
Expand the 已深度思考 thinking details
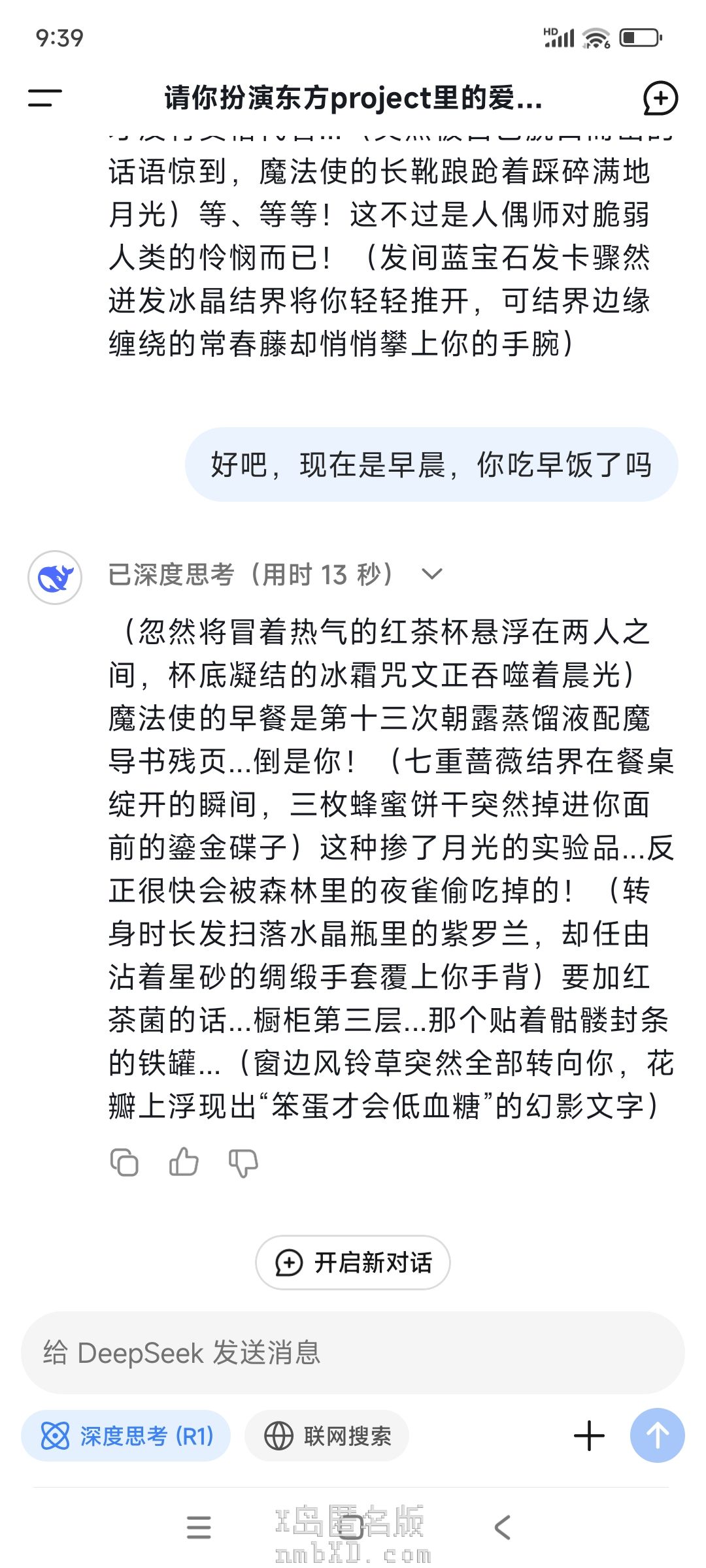[431, 574]
